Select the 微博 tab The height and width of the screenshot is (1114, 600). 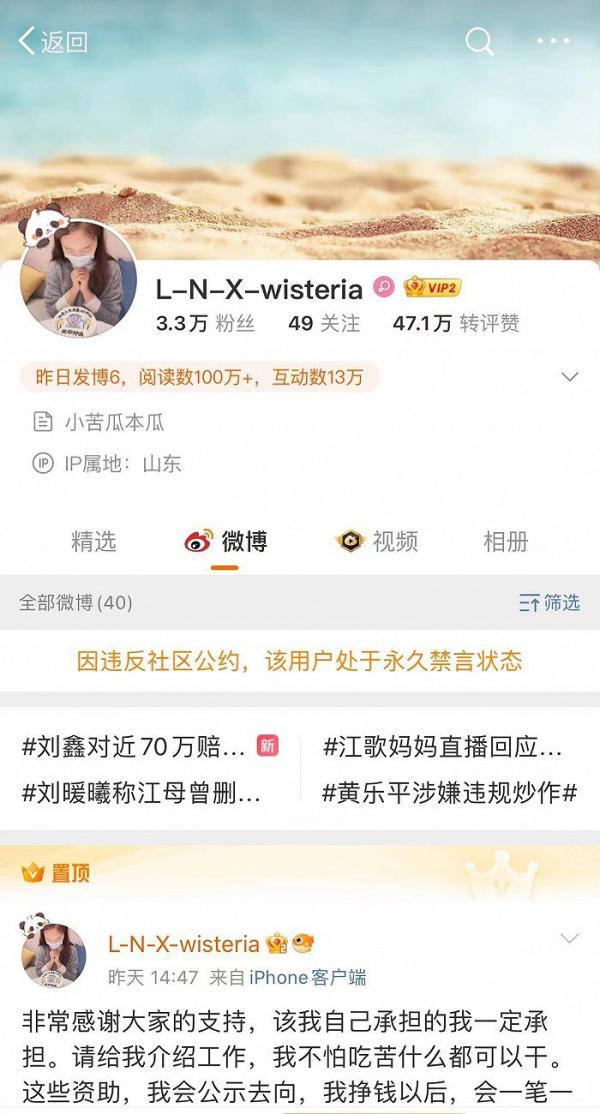pos(226,541)
